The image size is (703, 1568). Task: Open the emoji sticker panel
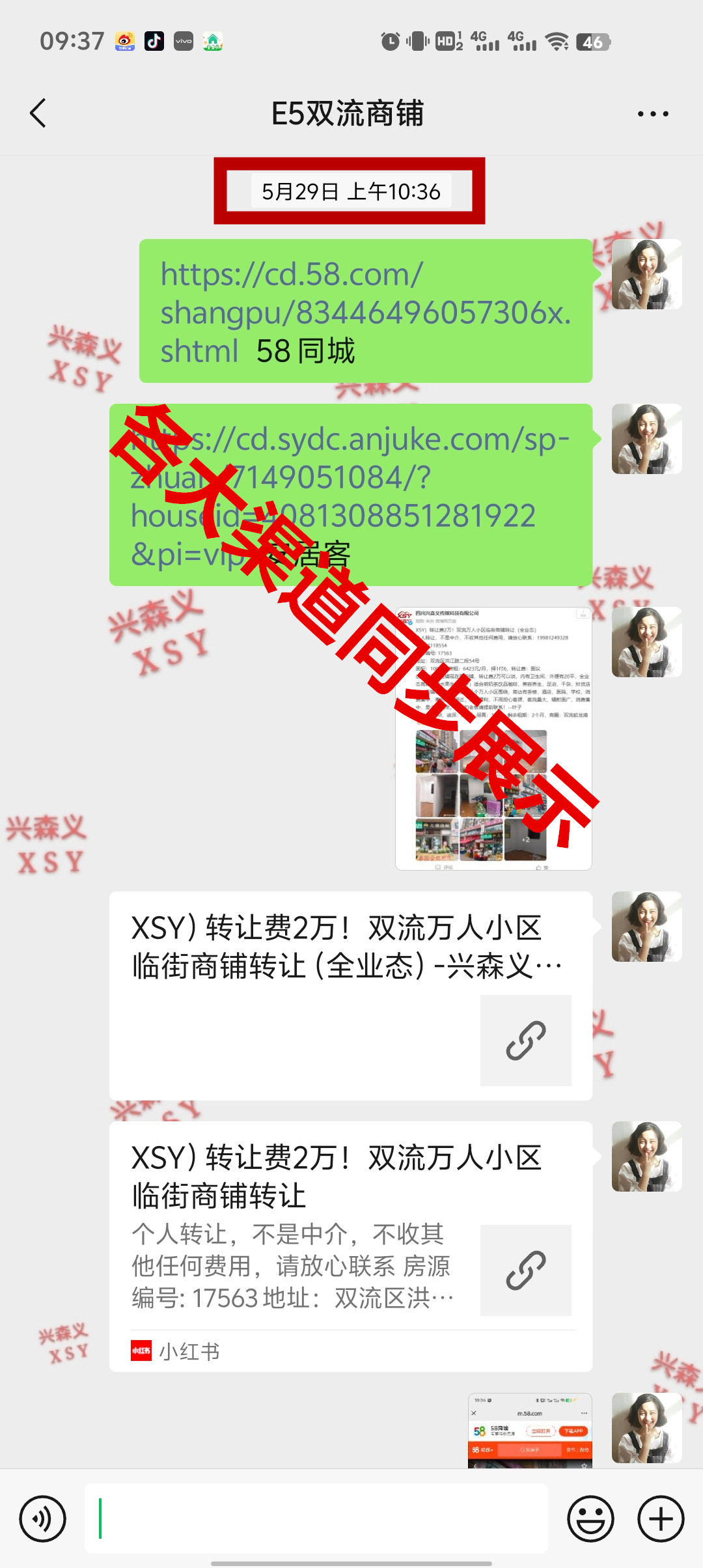pos(590,1519)
